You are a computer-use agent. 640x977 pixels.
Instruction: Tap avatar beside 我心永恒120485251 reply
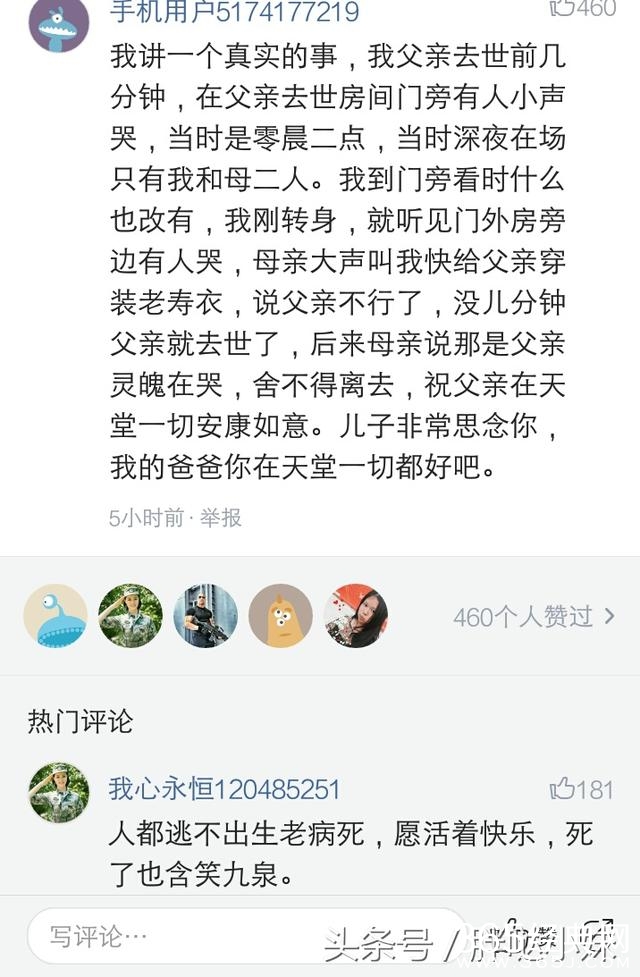coord(58,793)
